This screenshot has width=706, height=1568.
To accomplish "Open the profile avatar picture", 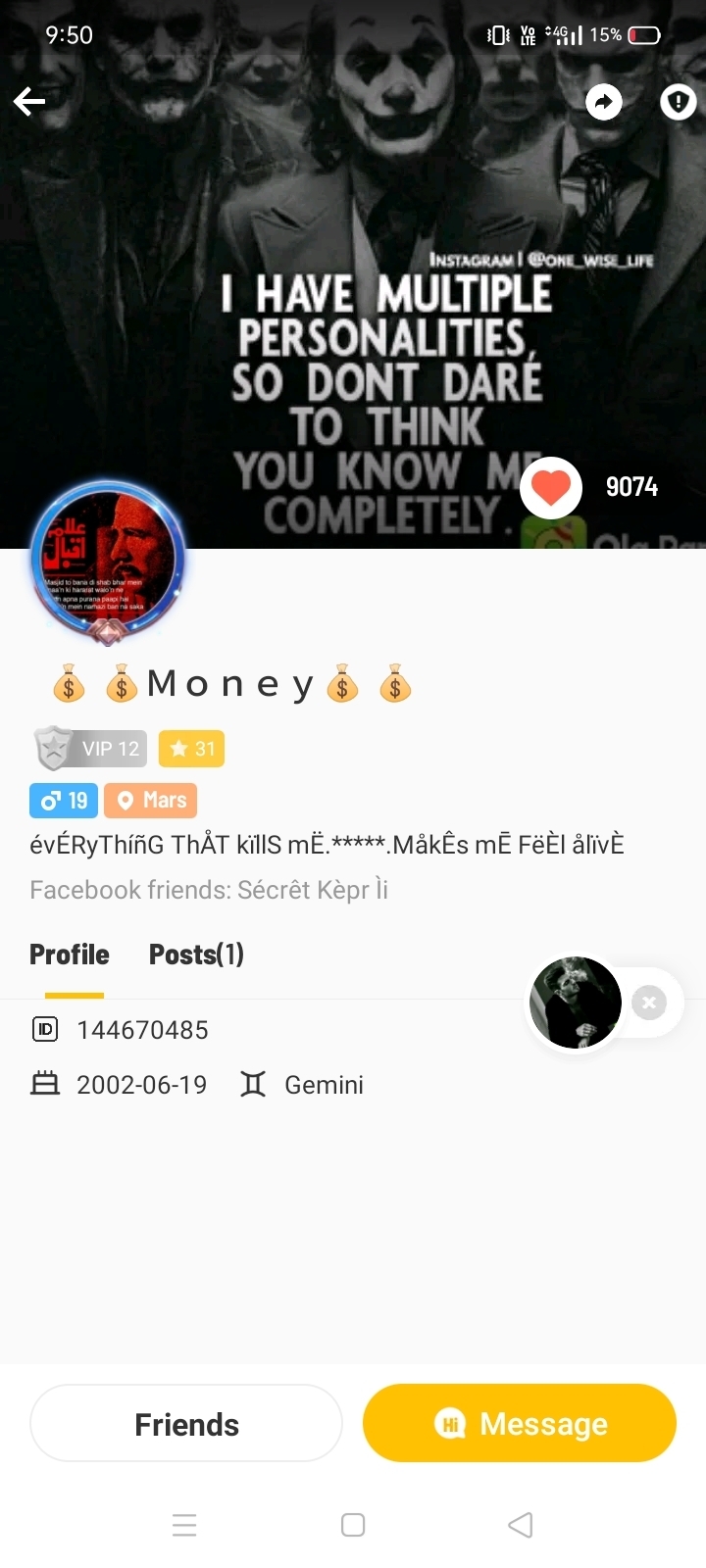I will coord(108,561).
